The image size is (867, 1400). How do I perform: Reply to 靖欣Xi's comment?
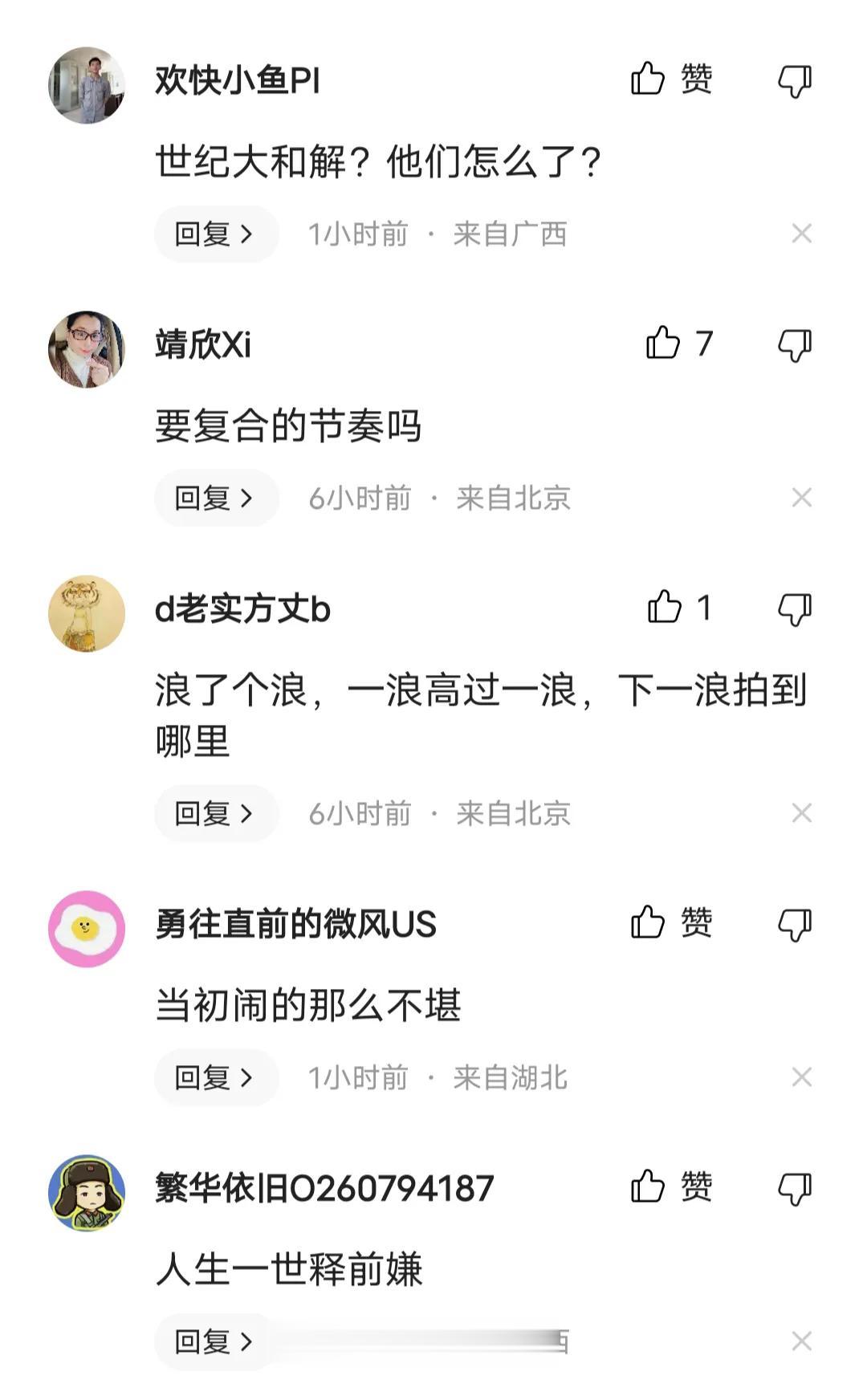coord(214,499)
